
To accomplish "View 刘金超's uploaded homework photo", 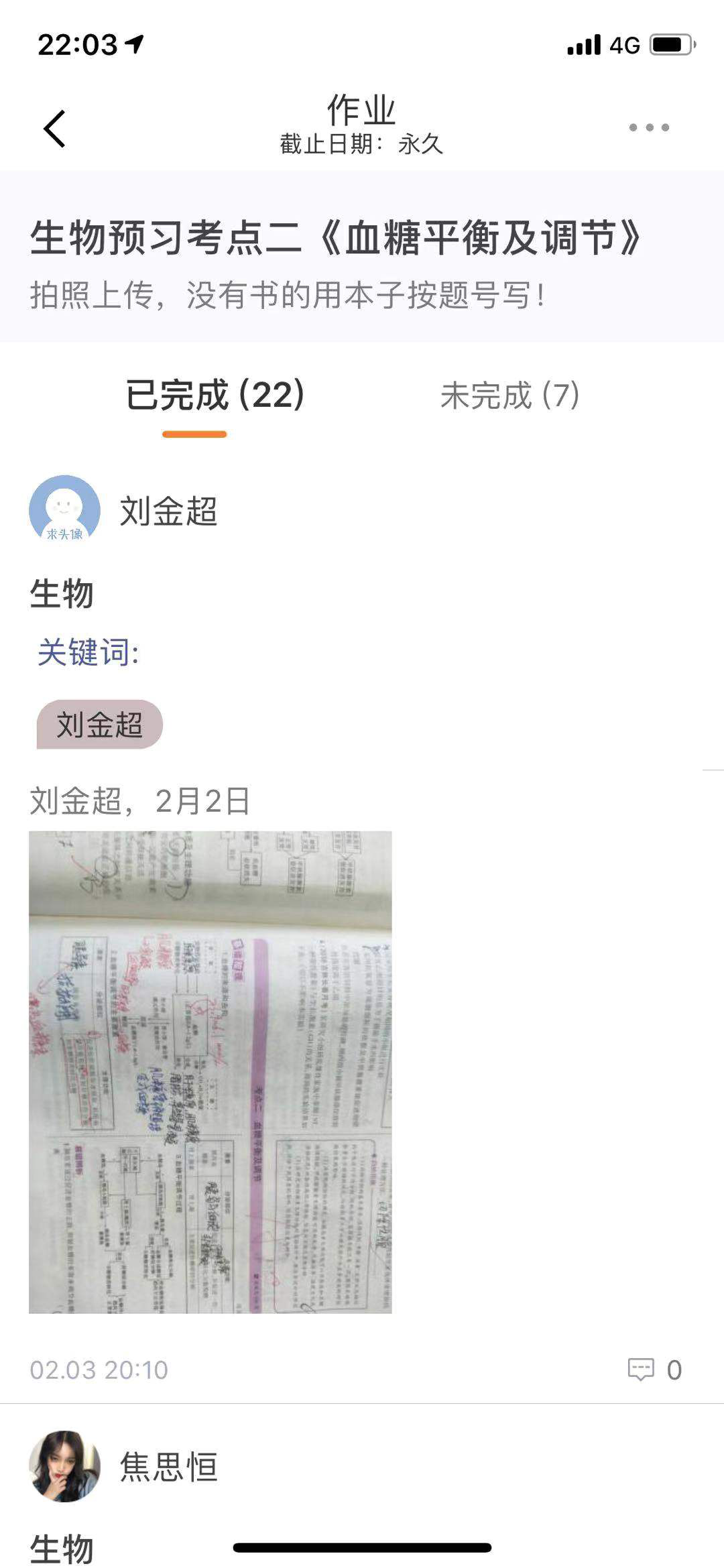I will coord(210,1072).
